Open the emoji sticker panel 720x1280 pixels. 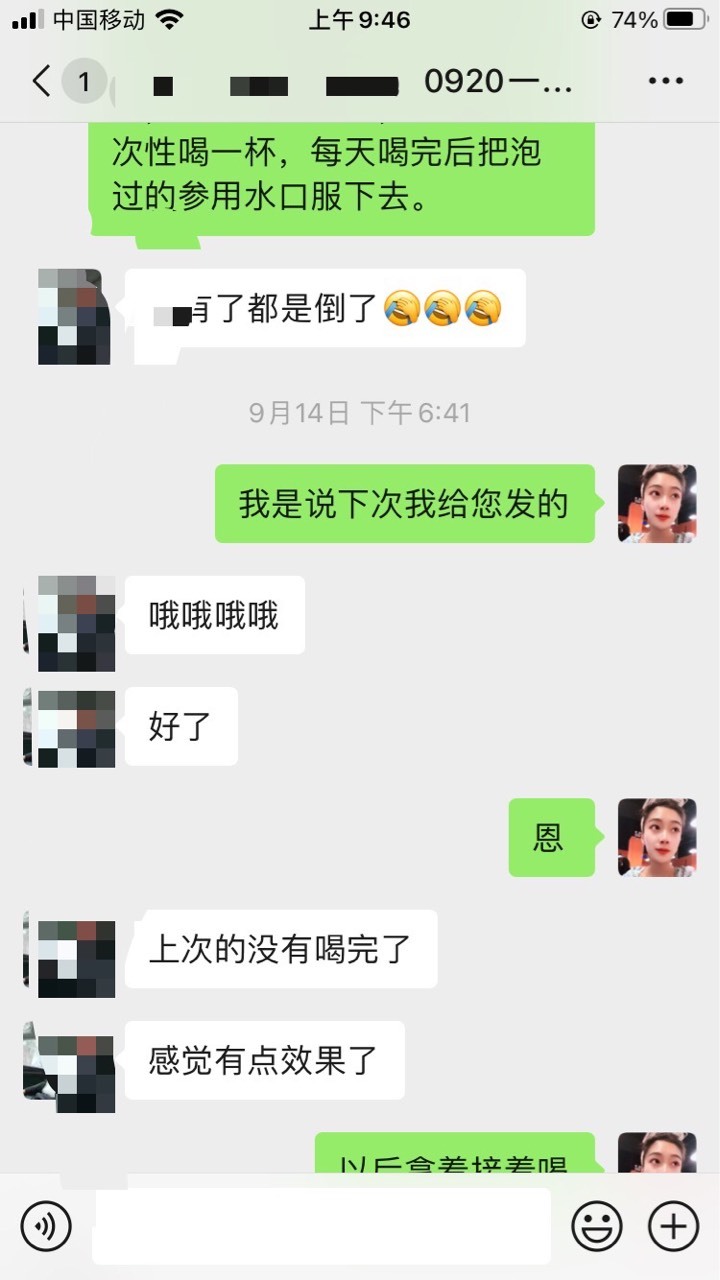click(596, 1226)
